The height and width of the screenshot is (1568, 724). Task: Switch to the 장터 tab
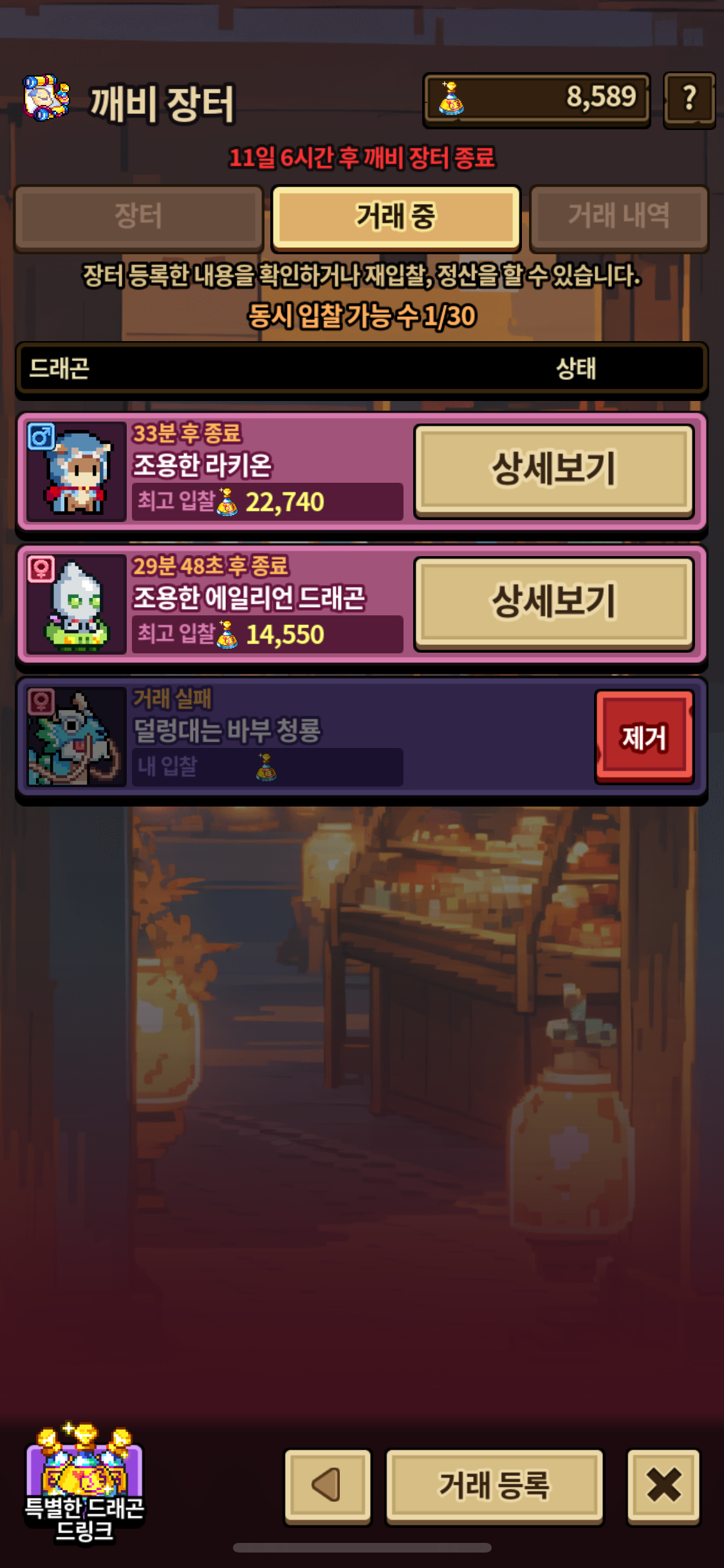138,217
